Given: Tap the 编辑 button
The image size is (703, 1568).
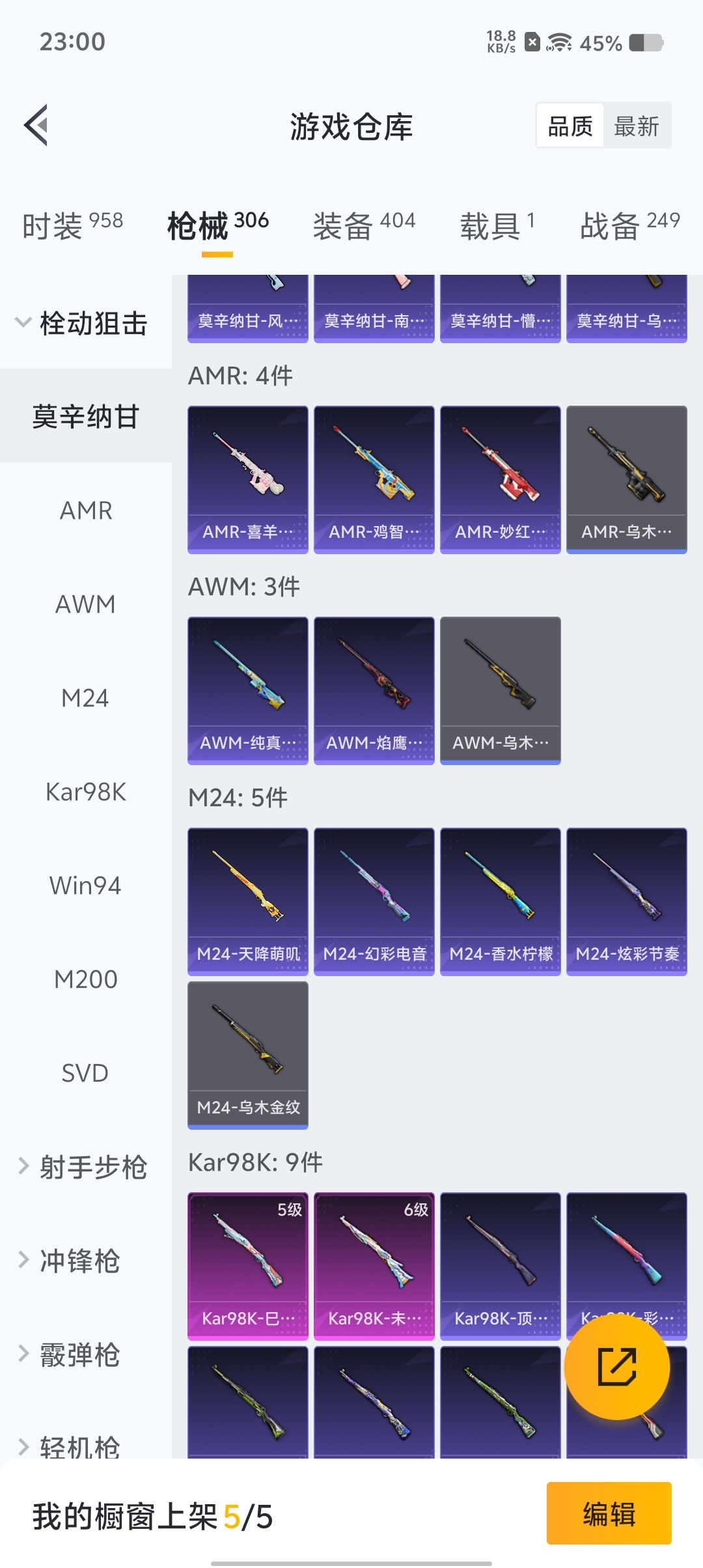Looking at the screenshot, I should click(x=609, y=1513).
